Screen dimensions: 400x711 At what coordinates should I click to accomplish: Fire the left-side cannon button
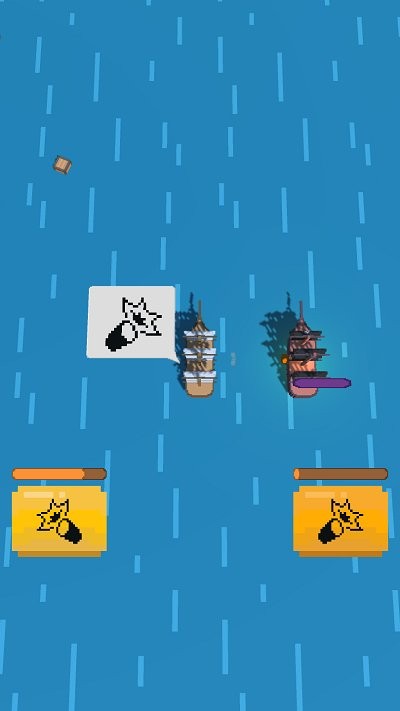click(59, 521)
